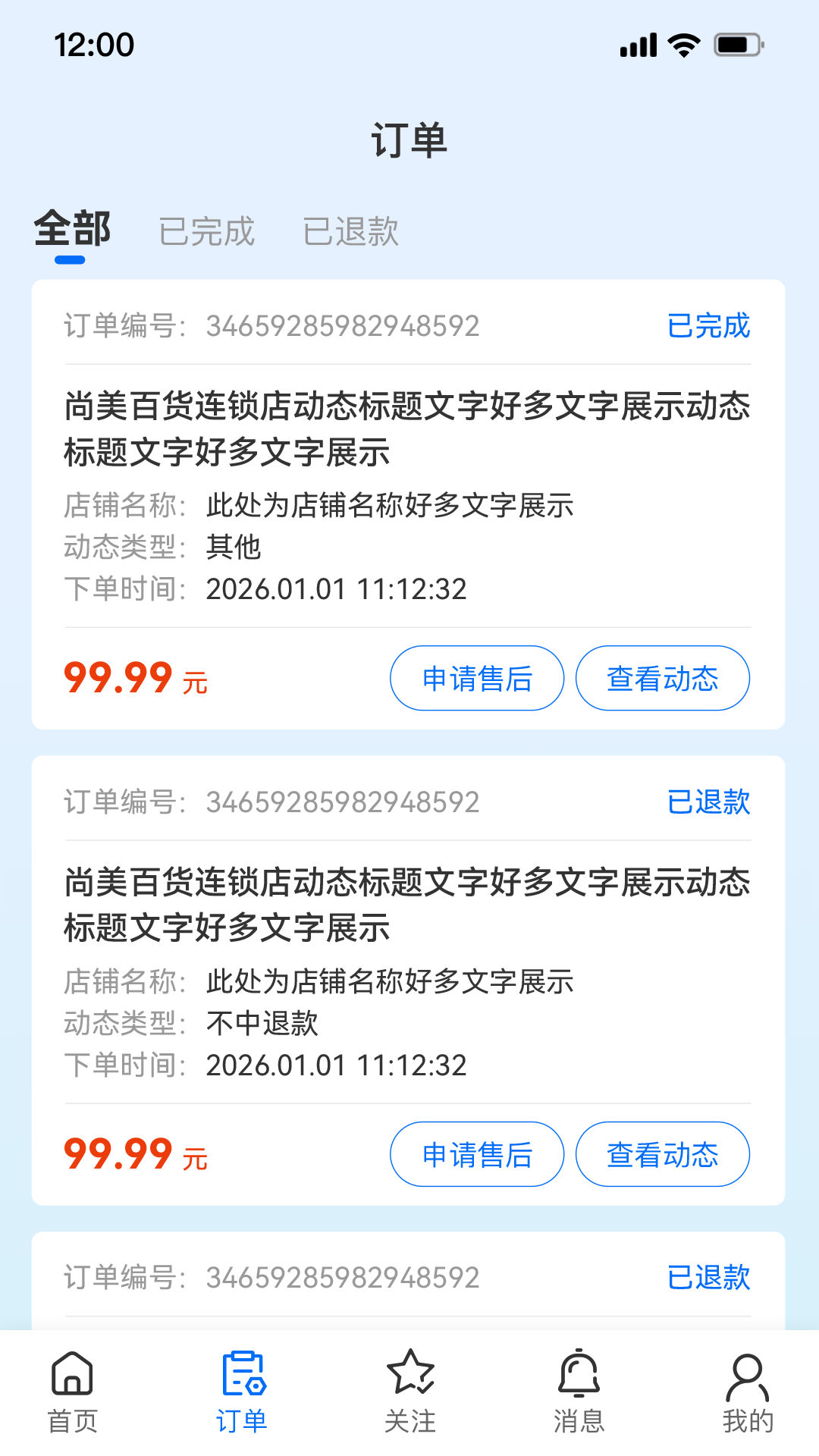Open the 消息 notification bell icon
819x1456 pixels.
click(578, 1382)
